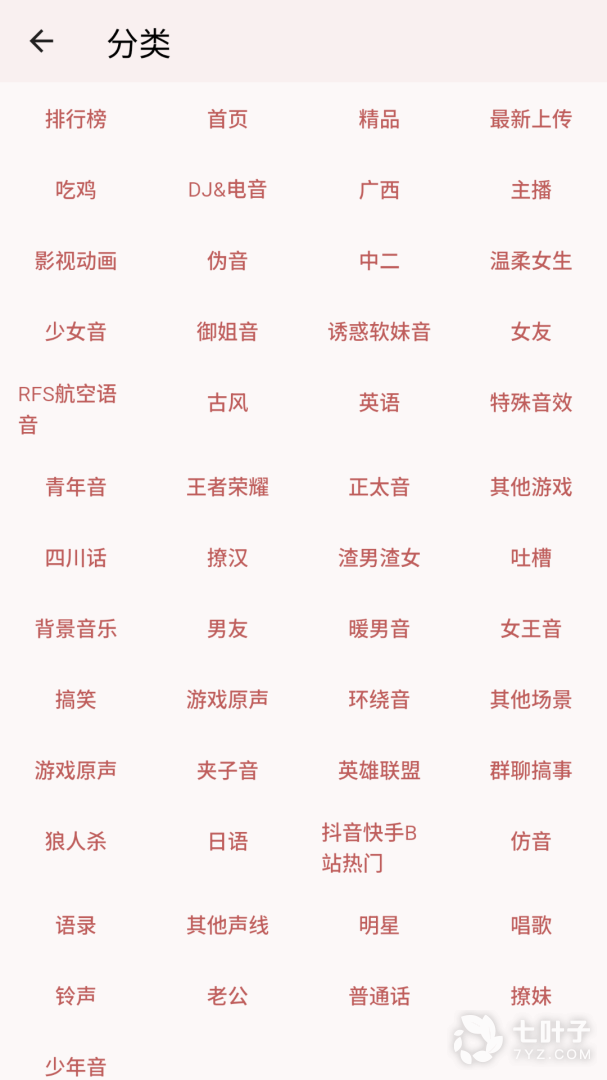Open the 四川话 category

(x=76, y=558)
